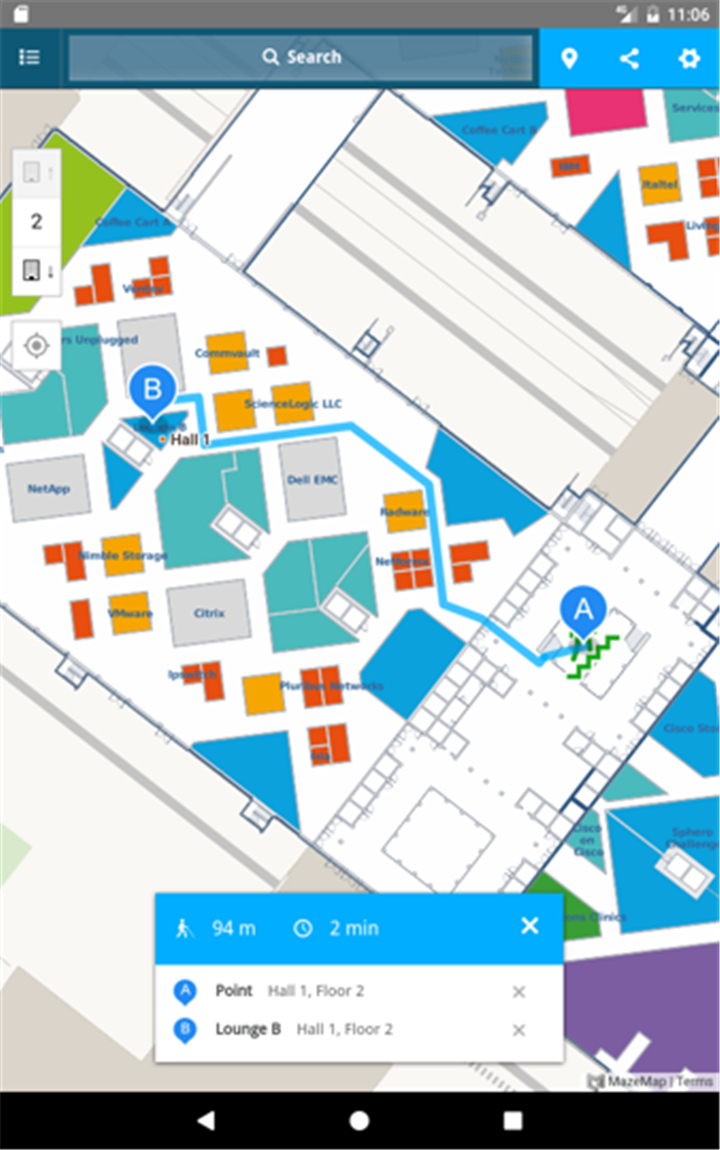
Task: Step down one floor with the down arrow
Action: [x=36, y=271]
